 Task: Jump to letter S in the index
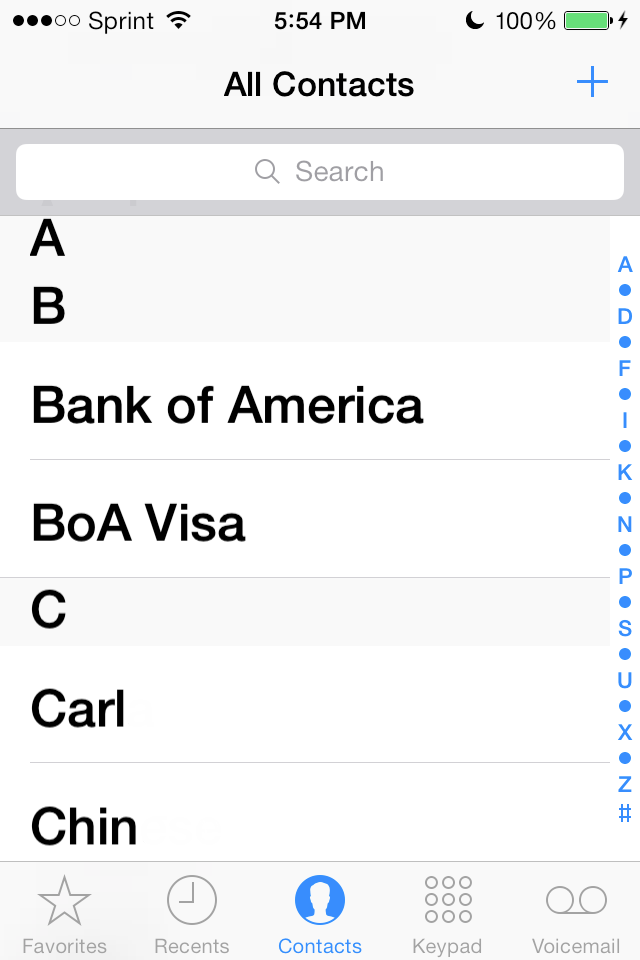[x=625, y=628]
